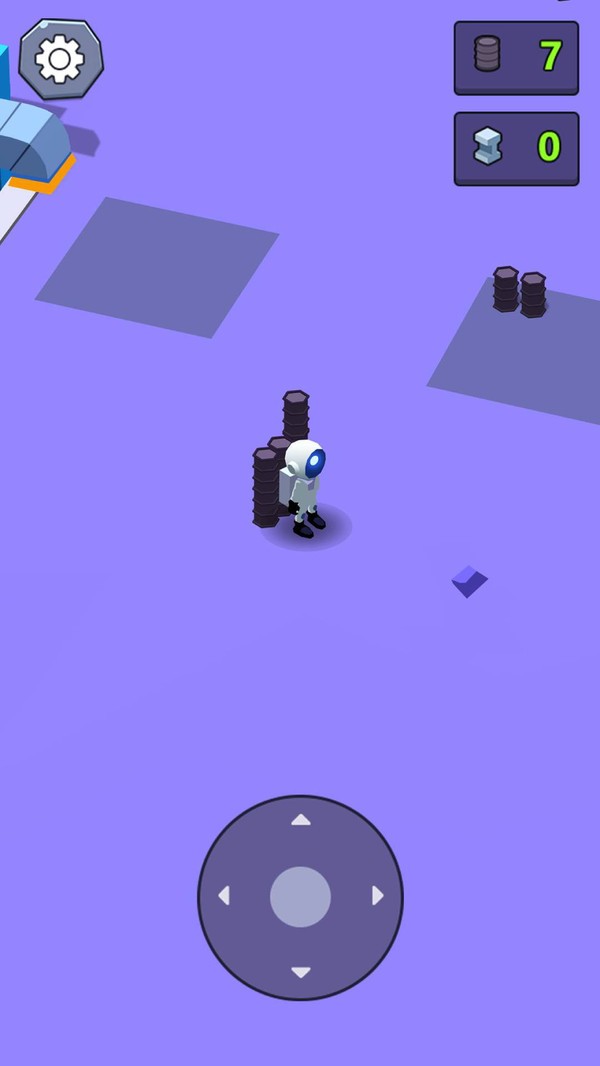Tap the joystick left arrow
This screenshot has height=1066, width=600.
tap(224, 896)
